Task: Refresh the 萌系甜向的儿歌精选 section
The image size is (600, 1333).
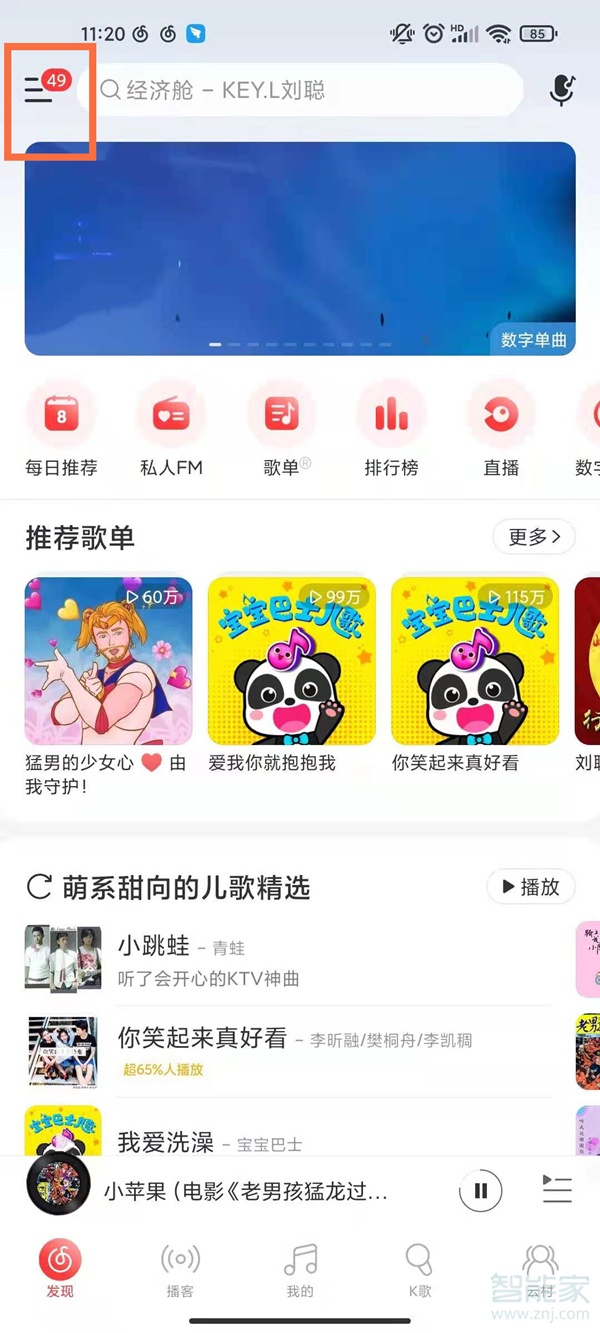Action: click(39, 887)
